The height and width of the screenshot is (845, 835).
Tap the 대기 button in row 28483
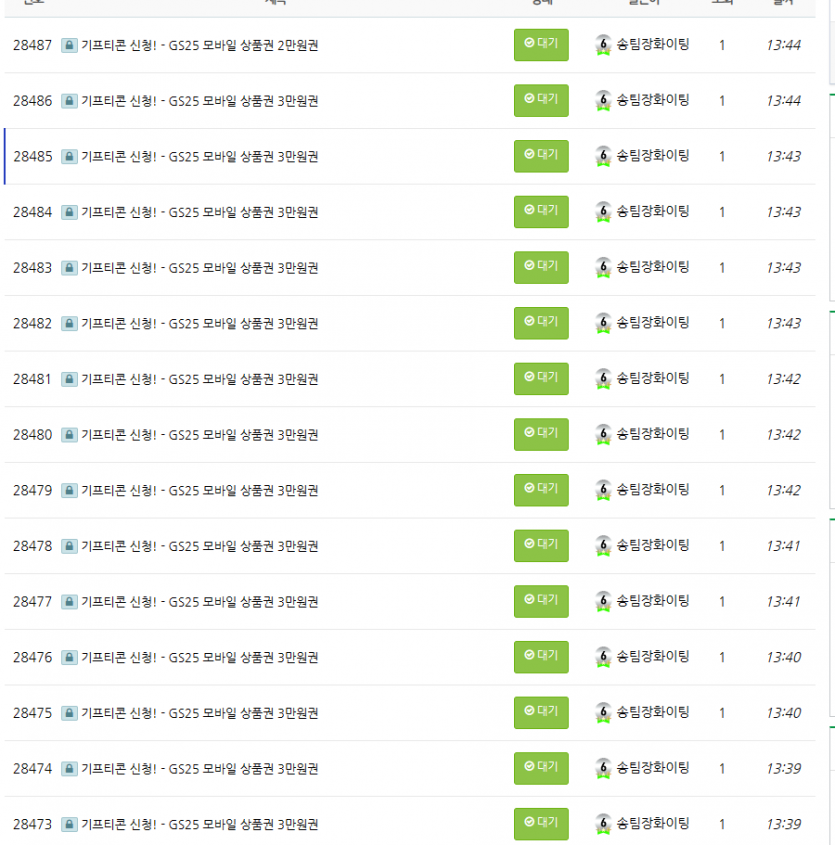tap(541, 267)
